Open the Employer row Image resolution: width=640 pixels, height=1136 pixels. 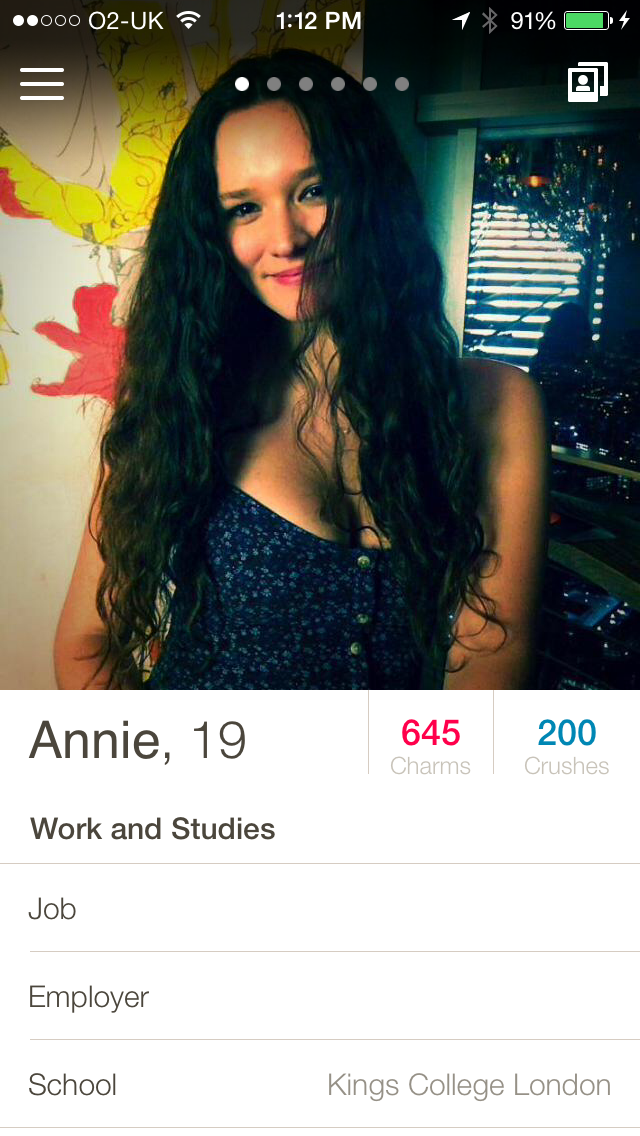[320, 996]
